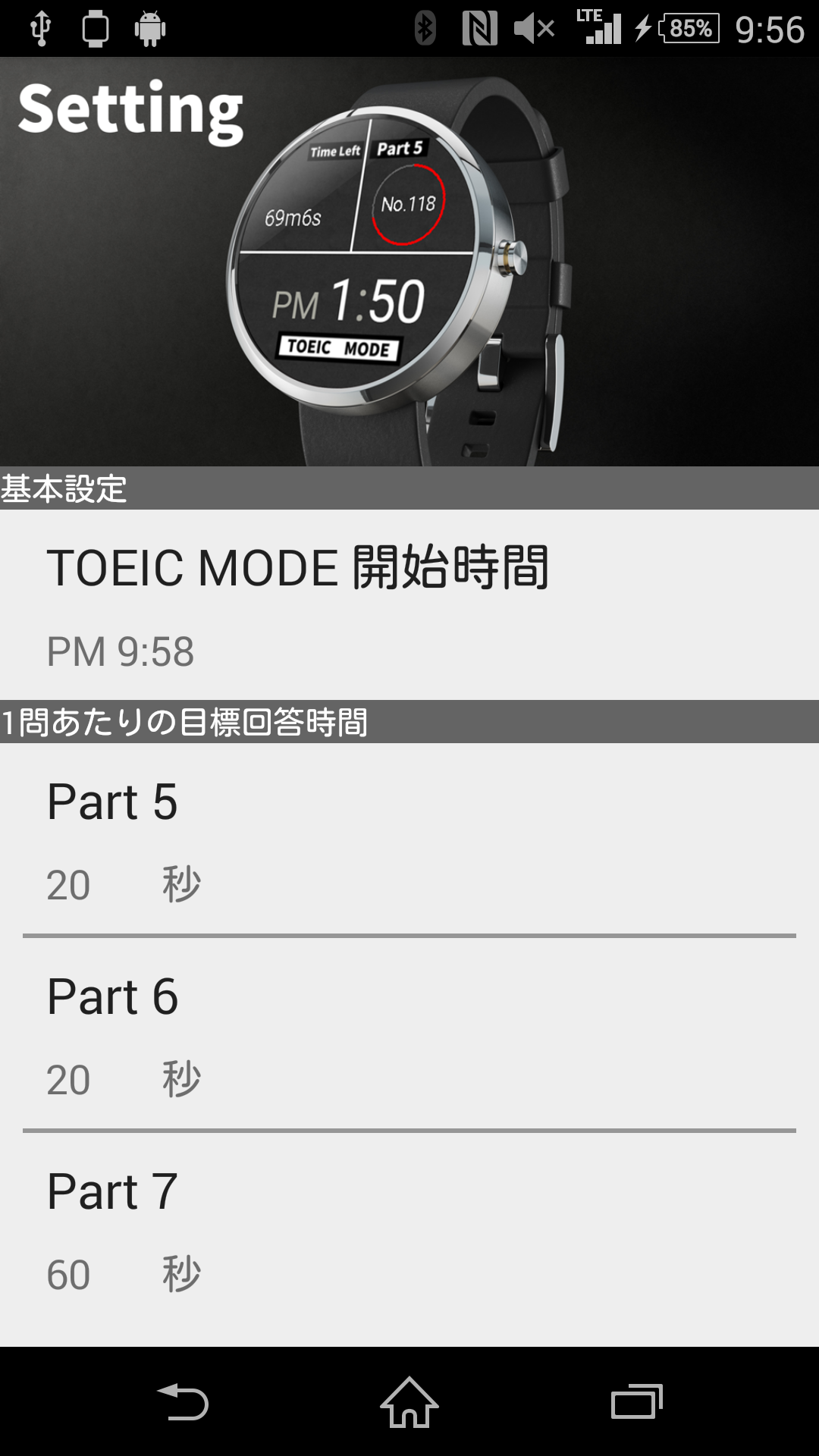Open the recent apps overview

(x=635, y=1401)
